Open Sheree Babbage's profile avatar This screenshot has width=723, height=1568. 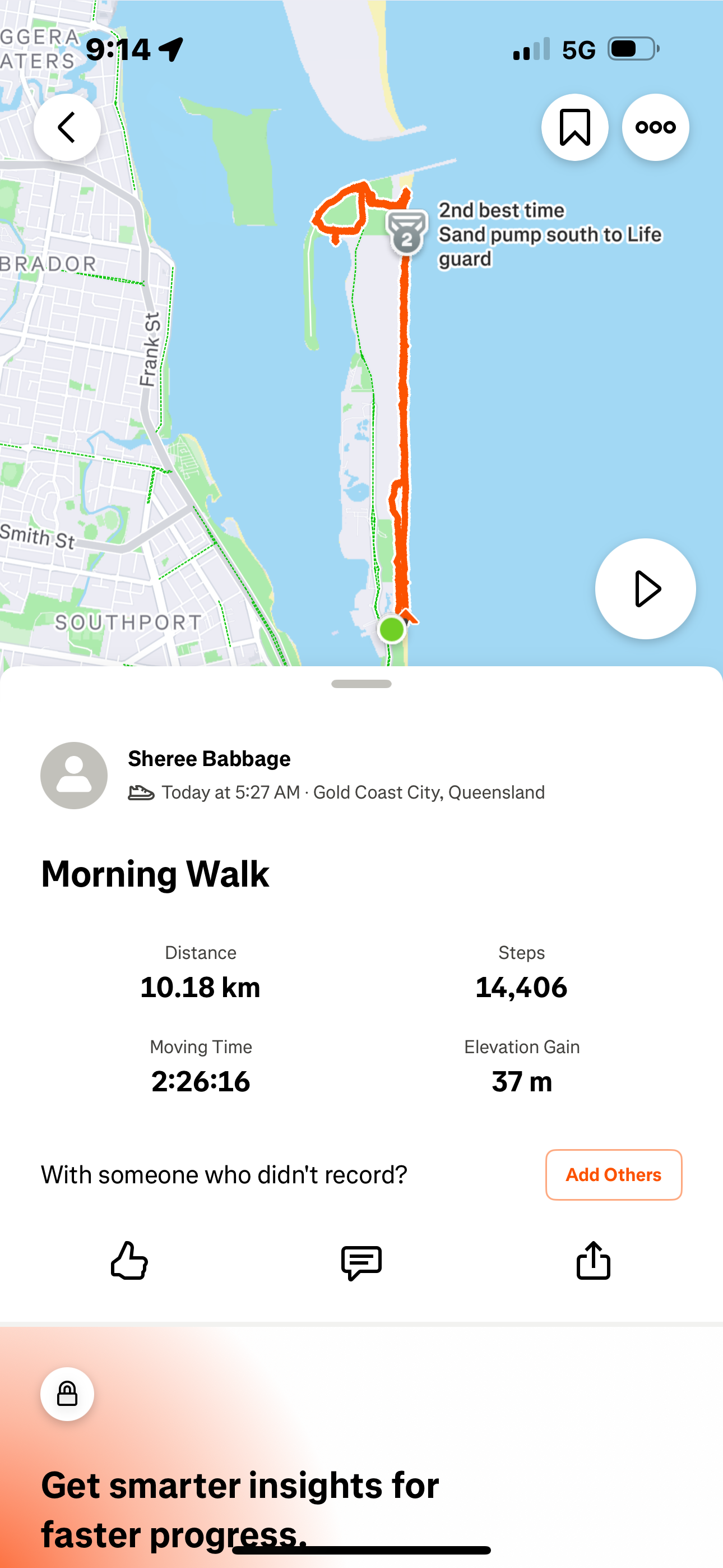coord(73,775)
